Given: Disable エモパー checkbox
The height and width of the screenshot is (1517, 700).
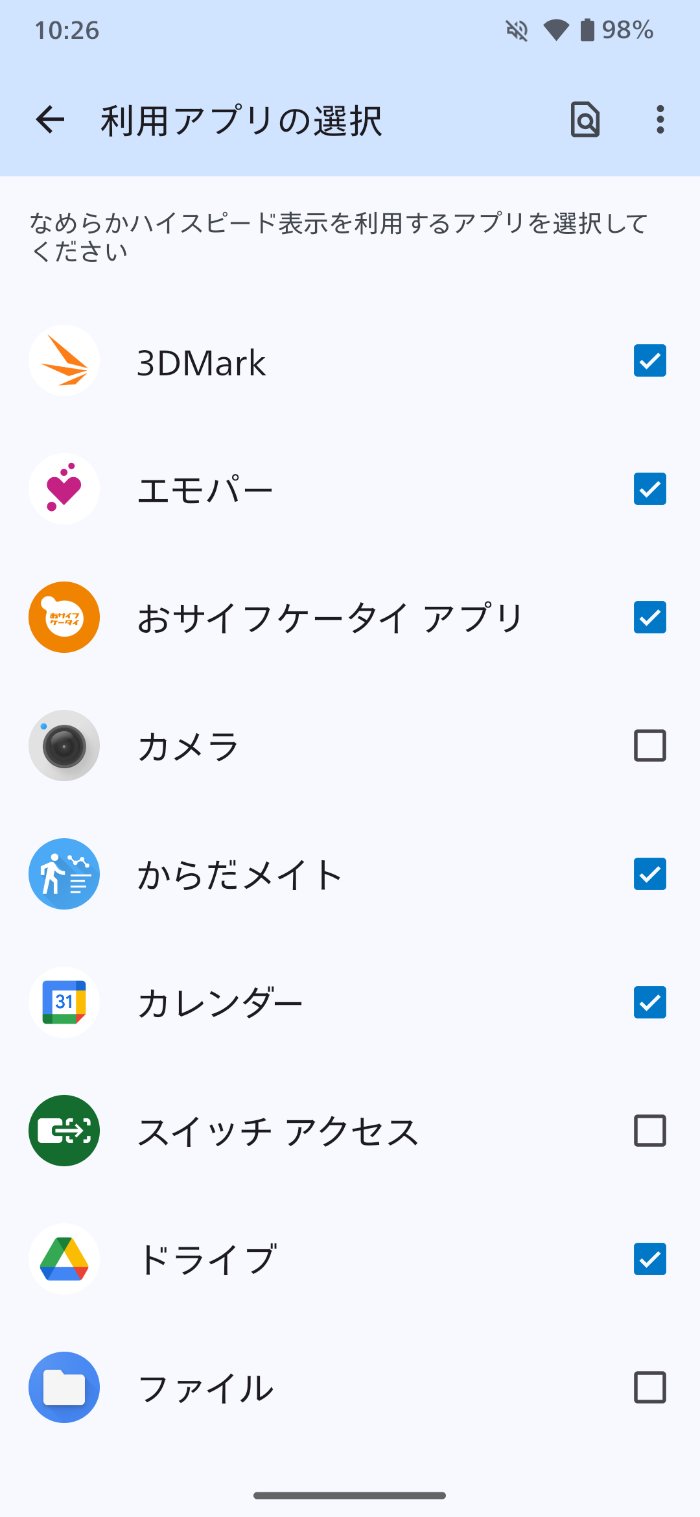Looking at the screenshot, I should click(x=650, y=489).
